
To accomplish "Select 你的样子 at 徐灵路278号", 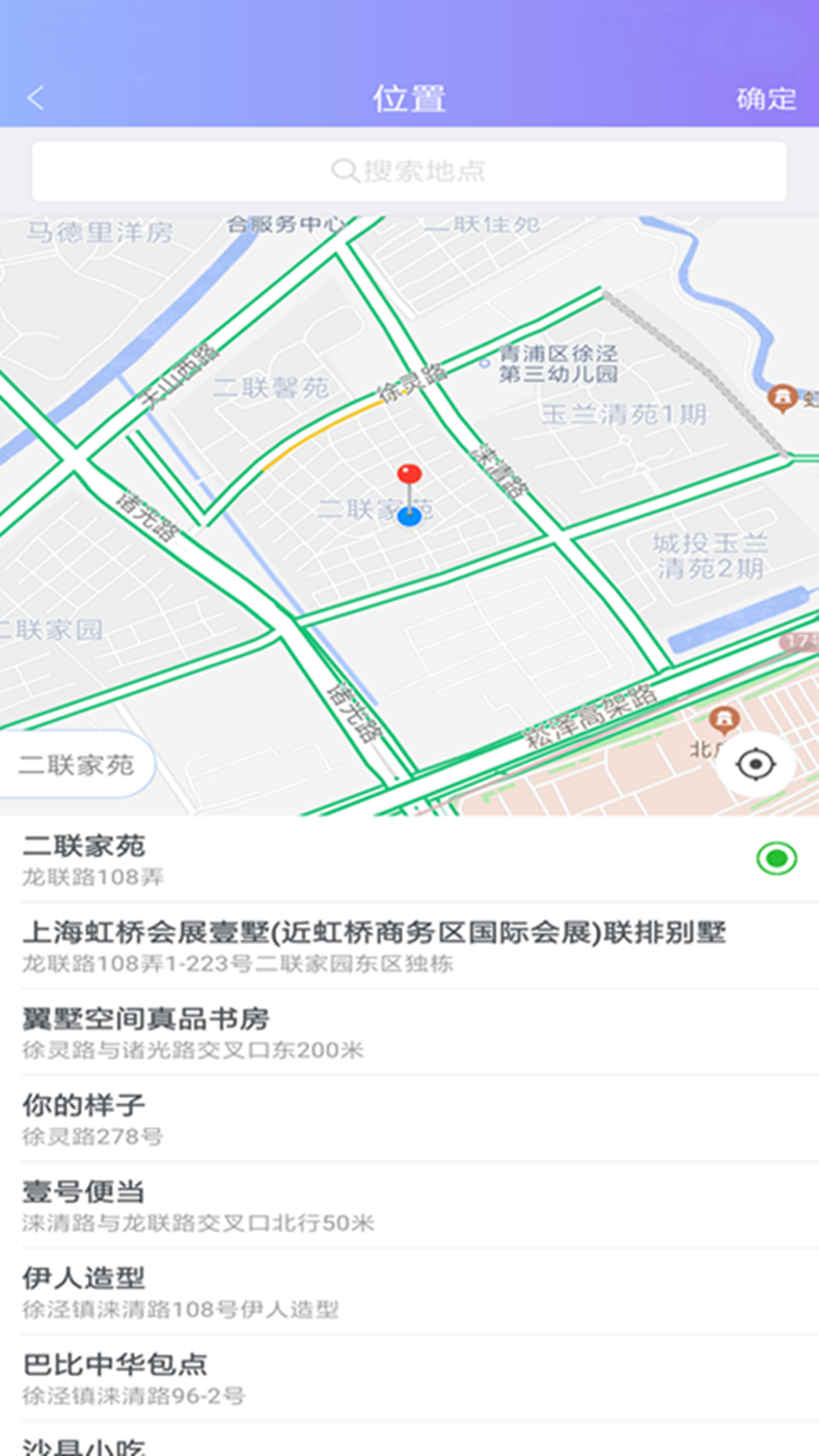I will [409, 1119].
